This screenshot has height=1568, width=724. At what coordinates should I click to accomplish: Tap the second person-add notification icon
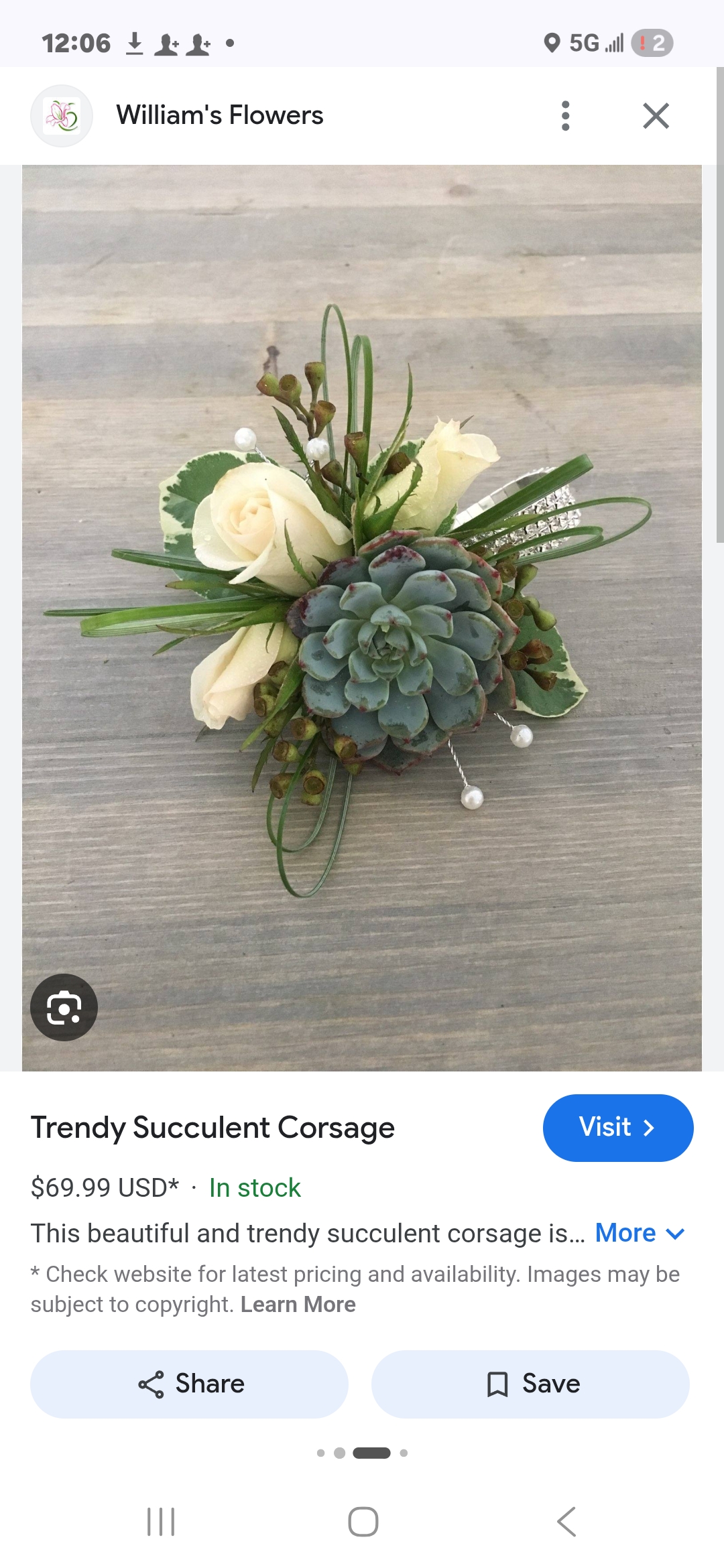coord(199,44)
